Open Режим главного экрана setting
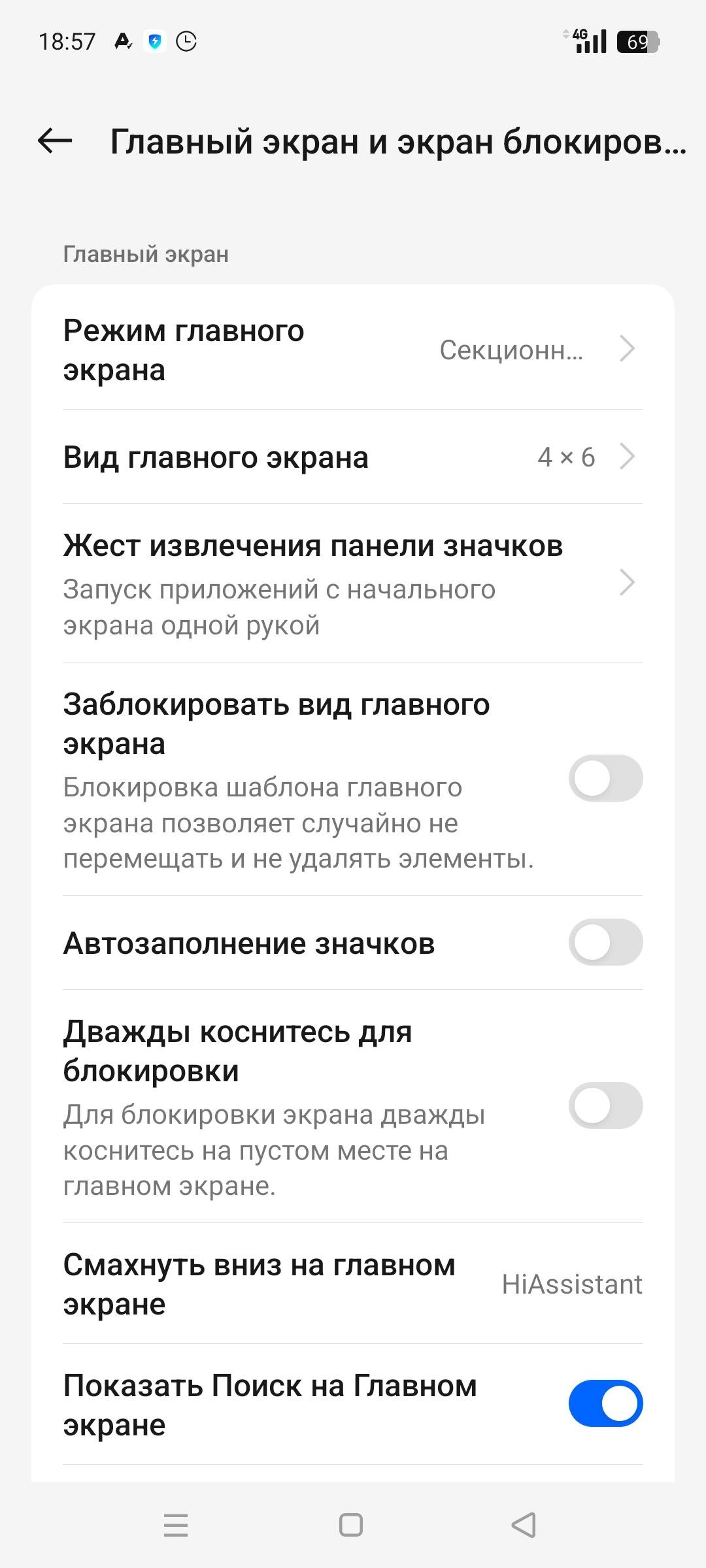The width and height of the screenshot is (706, 1568). (x=353, y=350)
